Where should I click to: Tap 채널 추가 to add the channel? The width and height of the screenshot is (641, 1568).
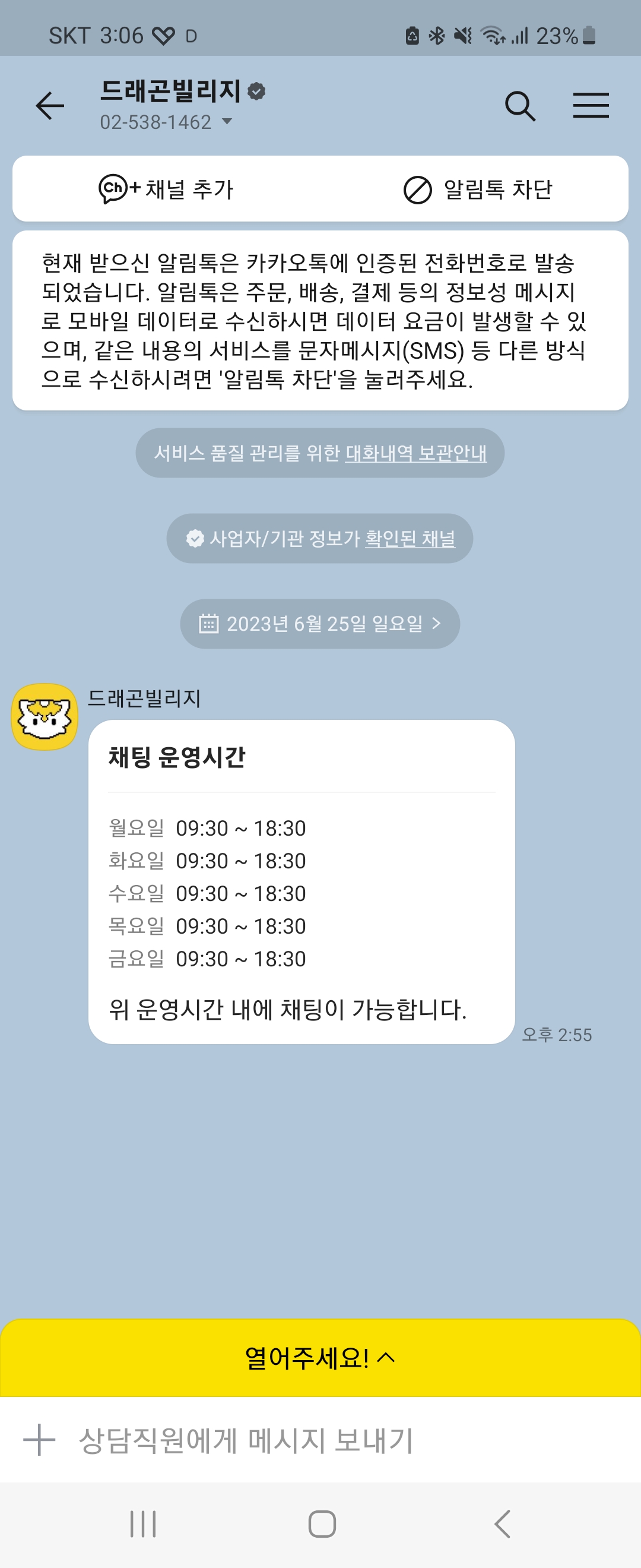(x=167, y=189)
